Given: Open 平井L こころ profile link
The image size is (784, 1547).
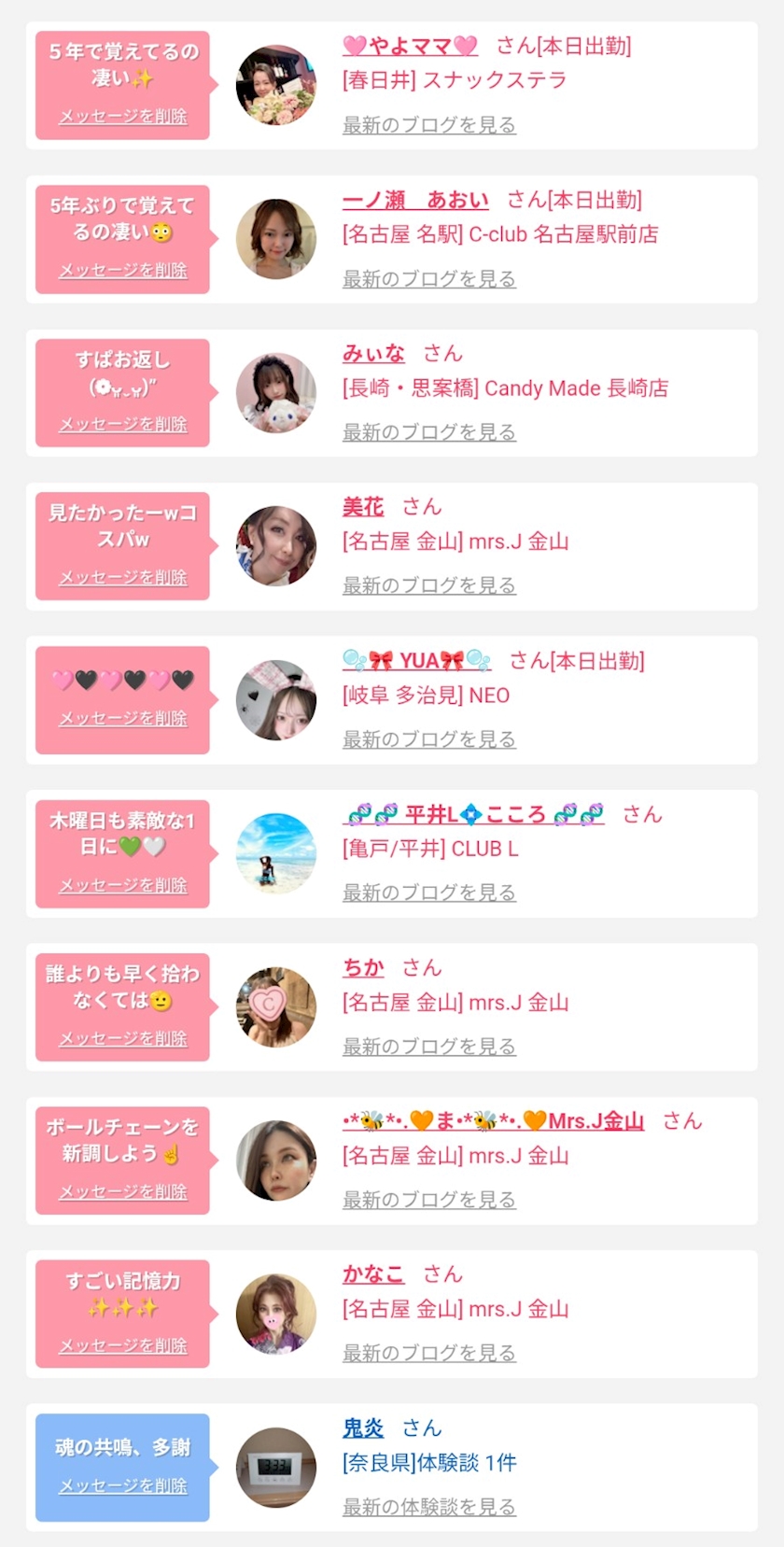Looking at the screenshot, I should pyautogui.click(x=474, y=814).
